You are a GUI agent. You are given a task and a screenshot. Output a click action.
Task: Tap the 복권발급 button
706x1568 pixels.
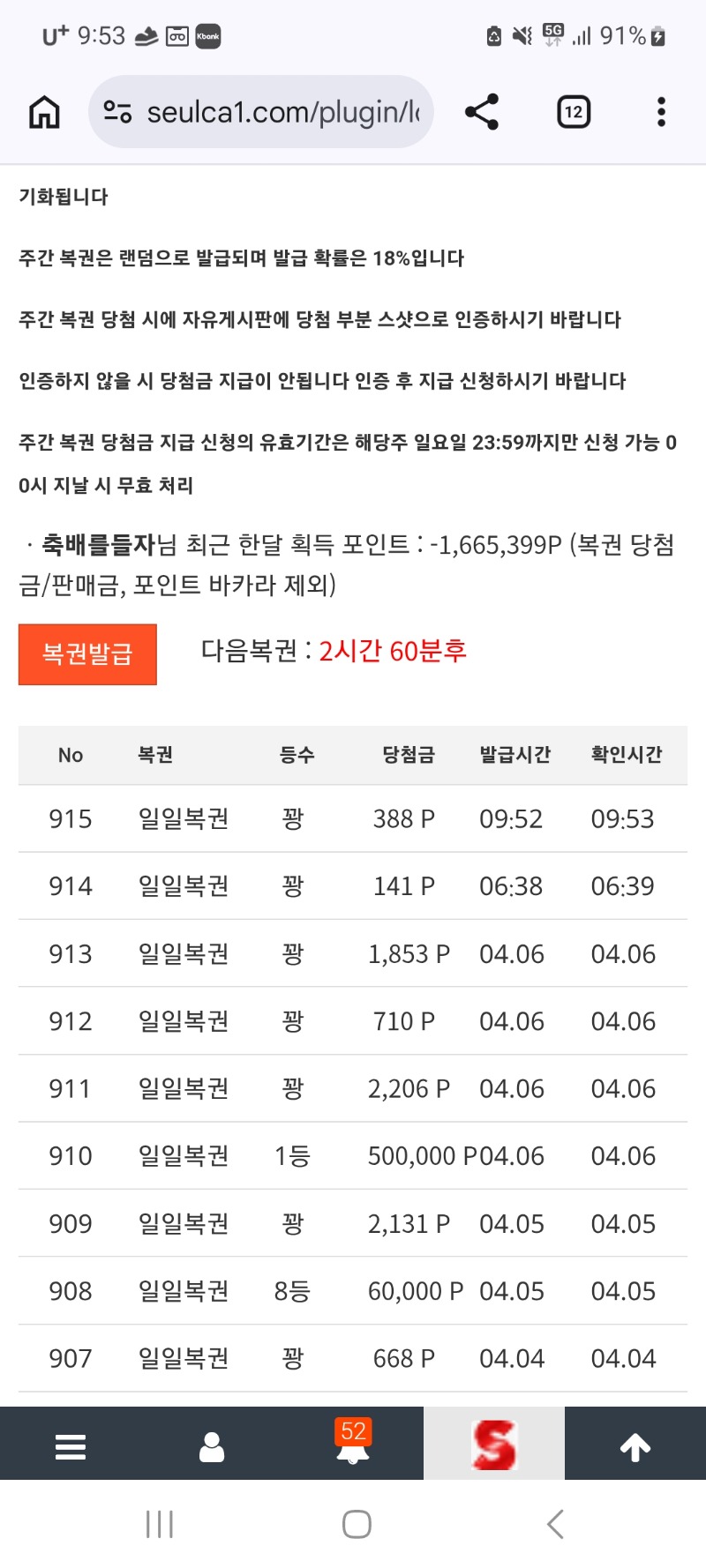point(87,654)
